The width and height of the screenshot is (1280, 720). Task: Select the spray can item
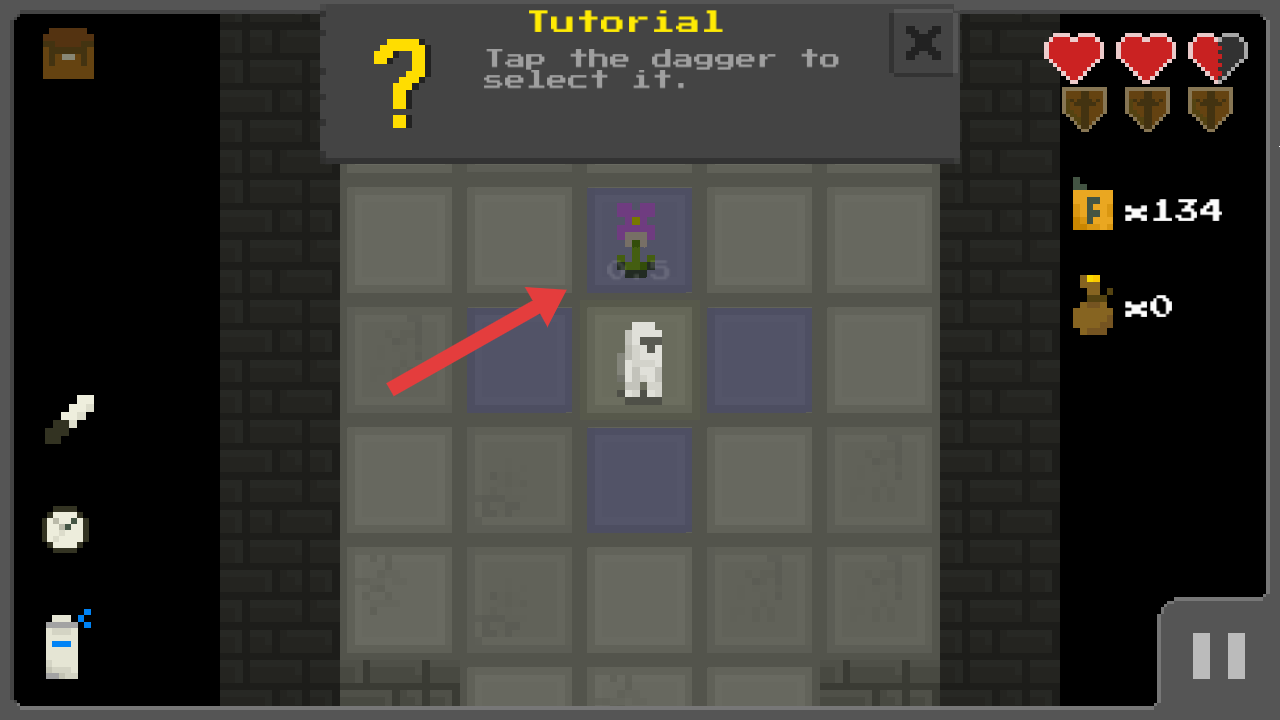coord(64,646)
